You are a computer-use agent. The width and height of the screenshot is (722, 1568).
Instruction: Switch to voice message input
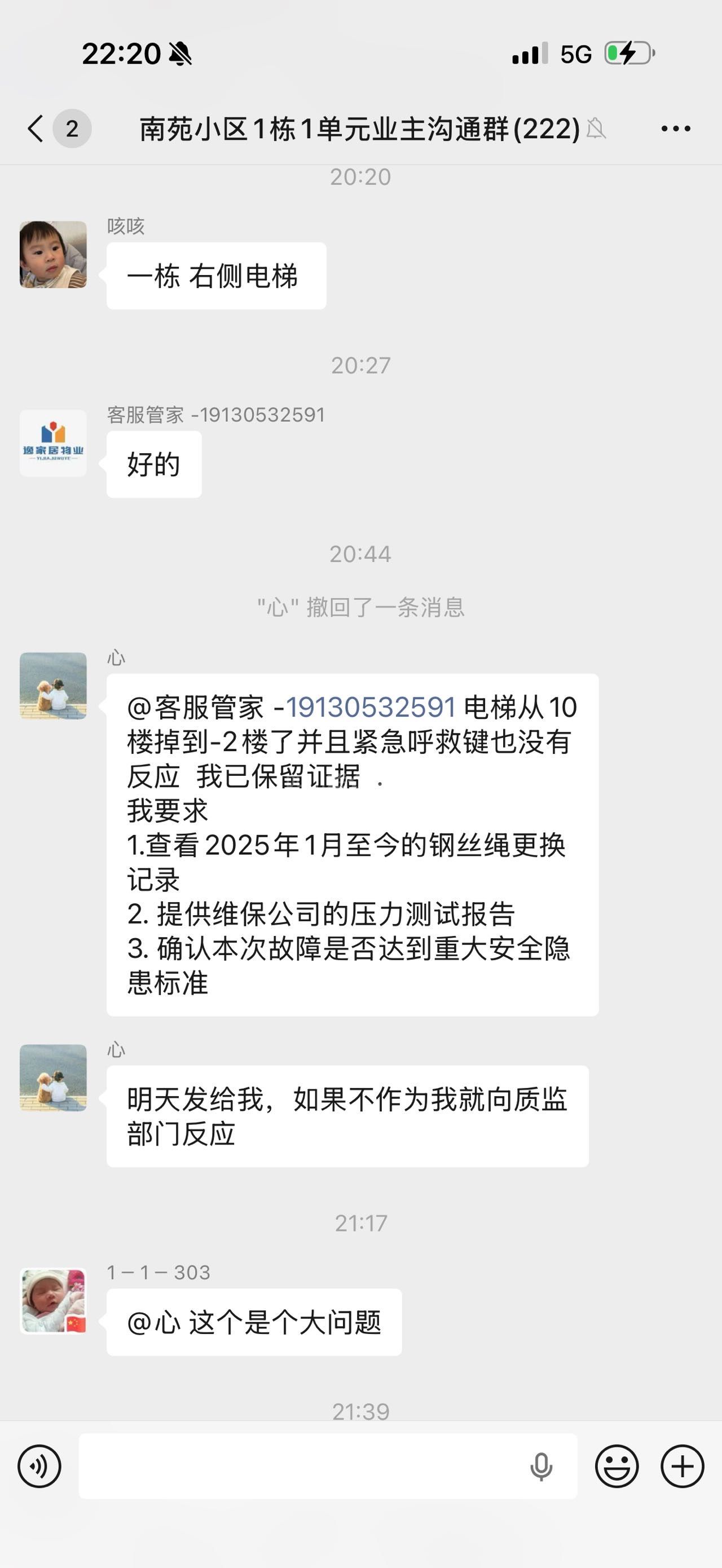click(x=39, y=1467)
